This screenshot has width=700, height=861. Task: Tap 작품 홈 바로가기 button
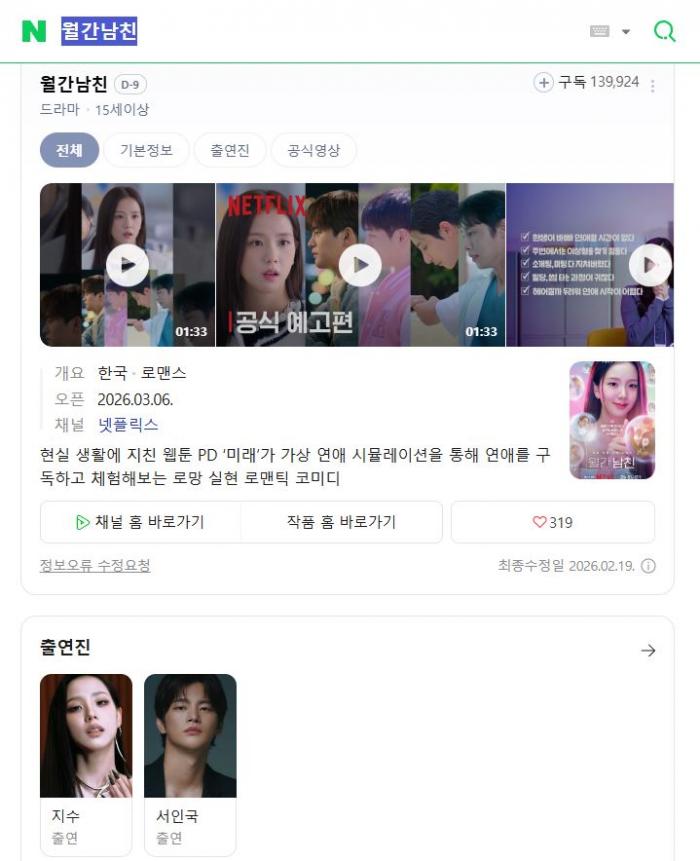coord(341,522)
